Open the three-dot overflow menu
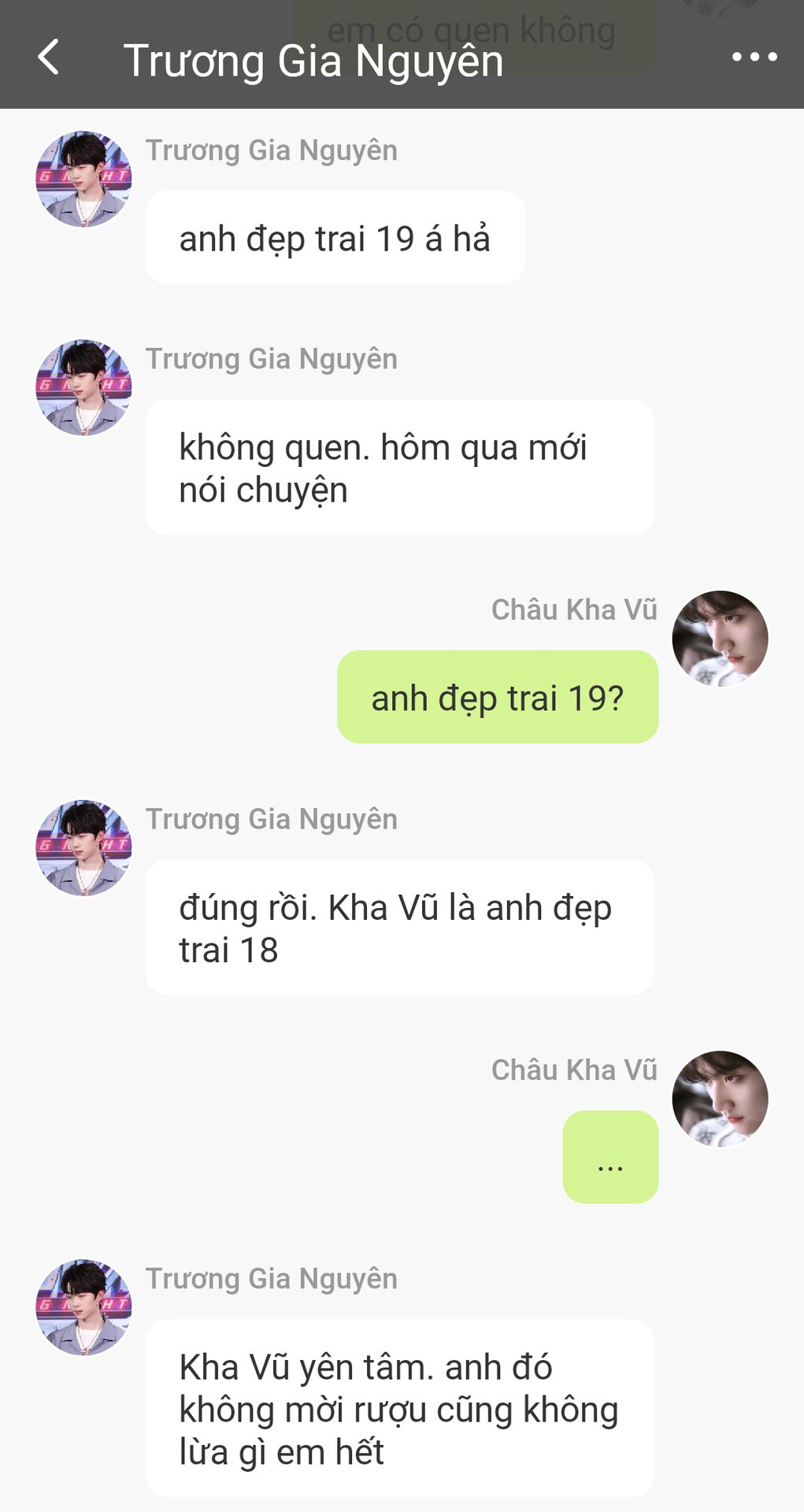Screen dimensions: 804x1512 (x=754, y=57)
